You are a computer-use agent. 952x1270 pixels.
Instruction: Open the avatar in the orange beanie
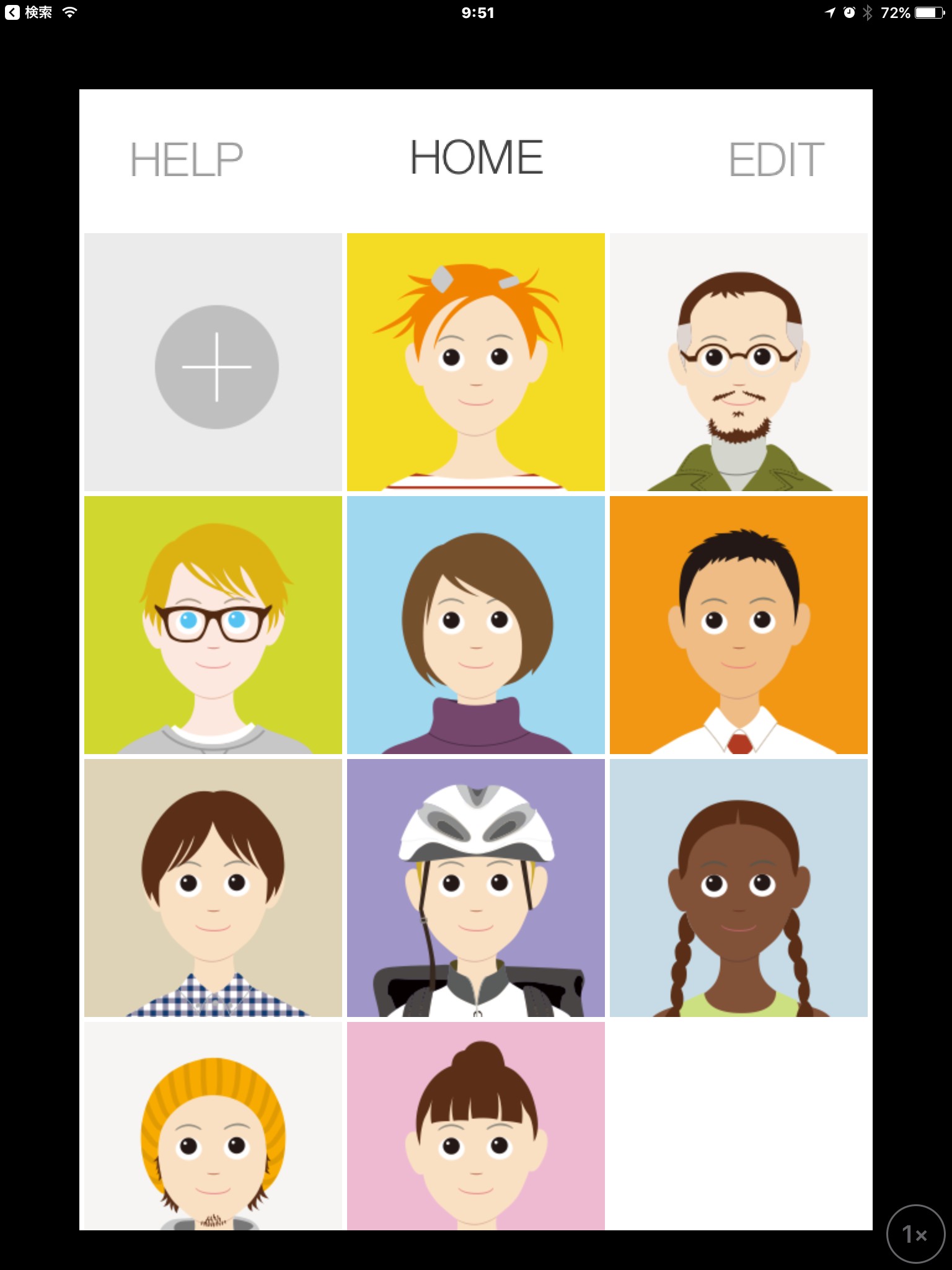pos(213,1126)
